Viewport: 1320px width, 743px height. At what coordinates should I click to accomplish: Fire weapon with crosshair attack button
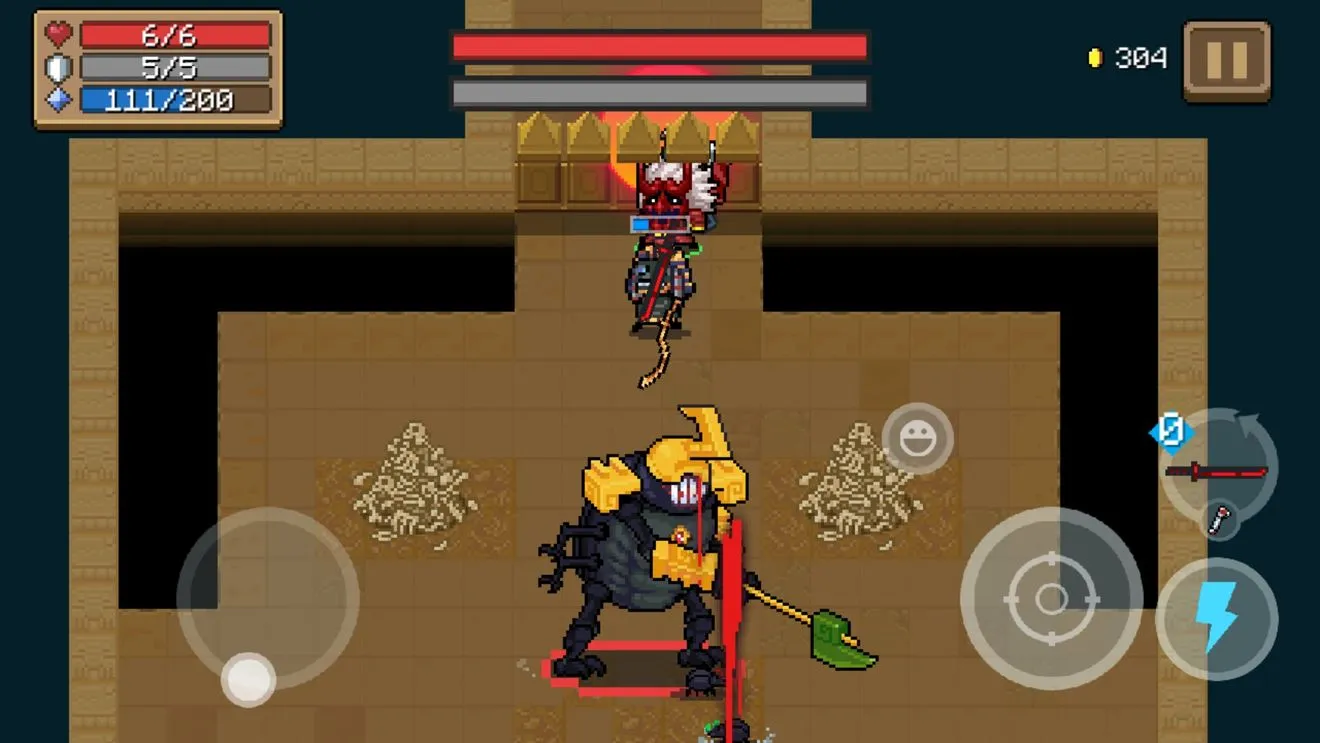coord(1051,598)
